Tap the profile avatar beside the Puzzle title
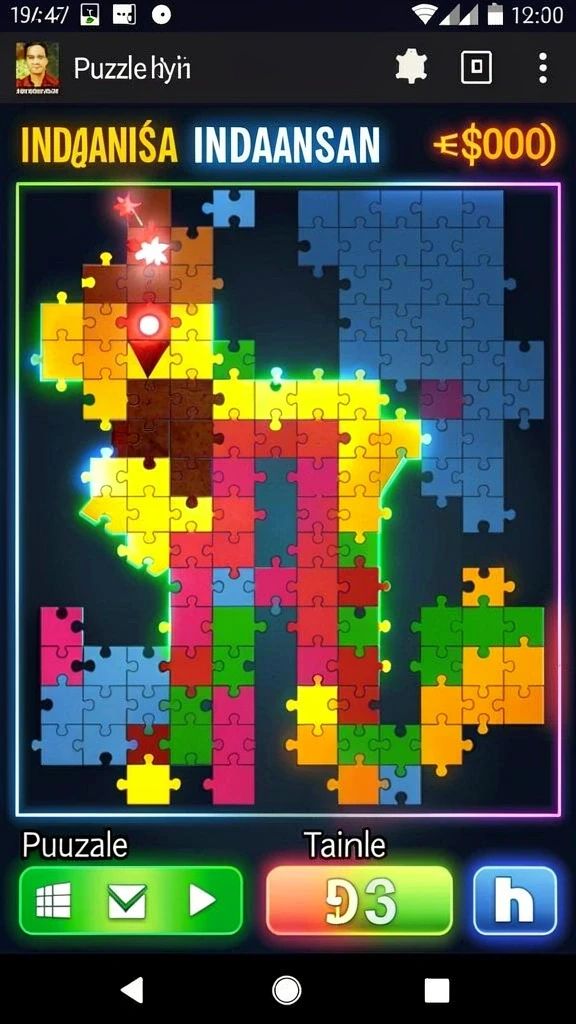The image size is (576, 1024). (x=37, y=65)
